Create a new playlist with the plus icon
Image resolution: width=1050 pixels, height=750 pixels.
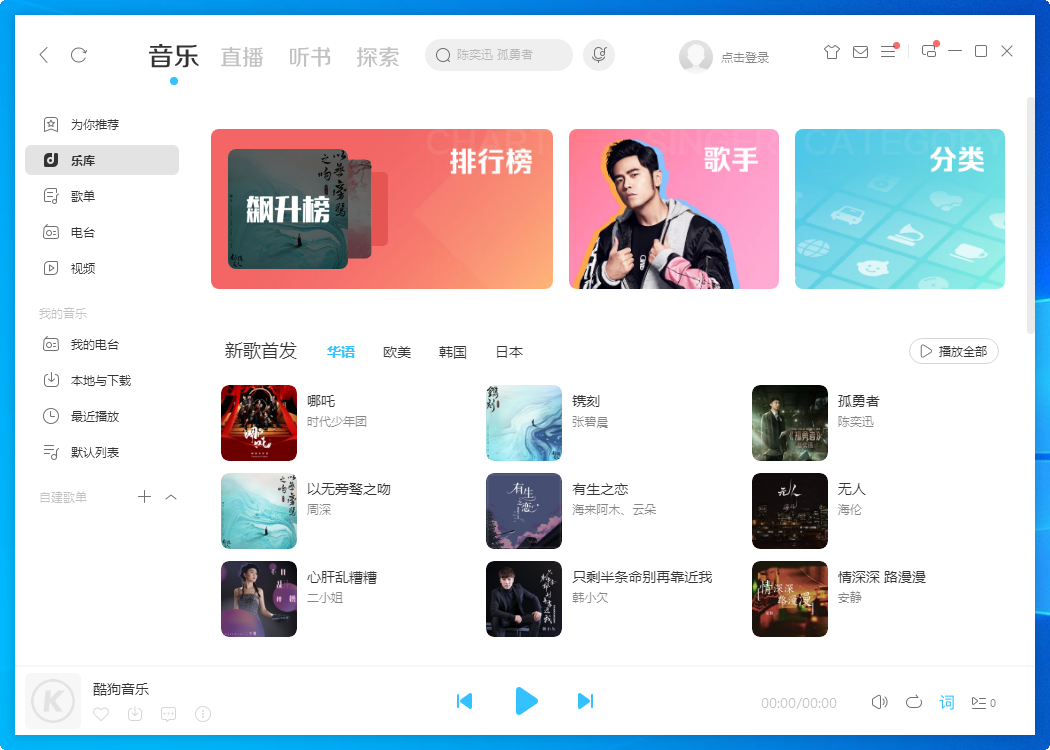click(145, 497)
